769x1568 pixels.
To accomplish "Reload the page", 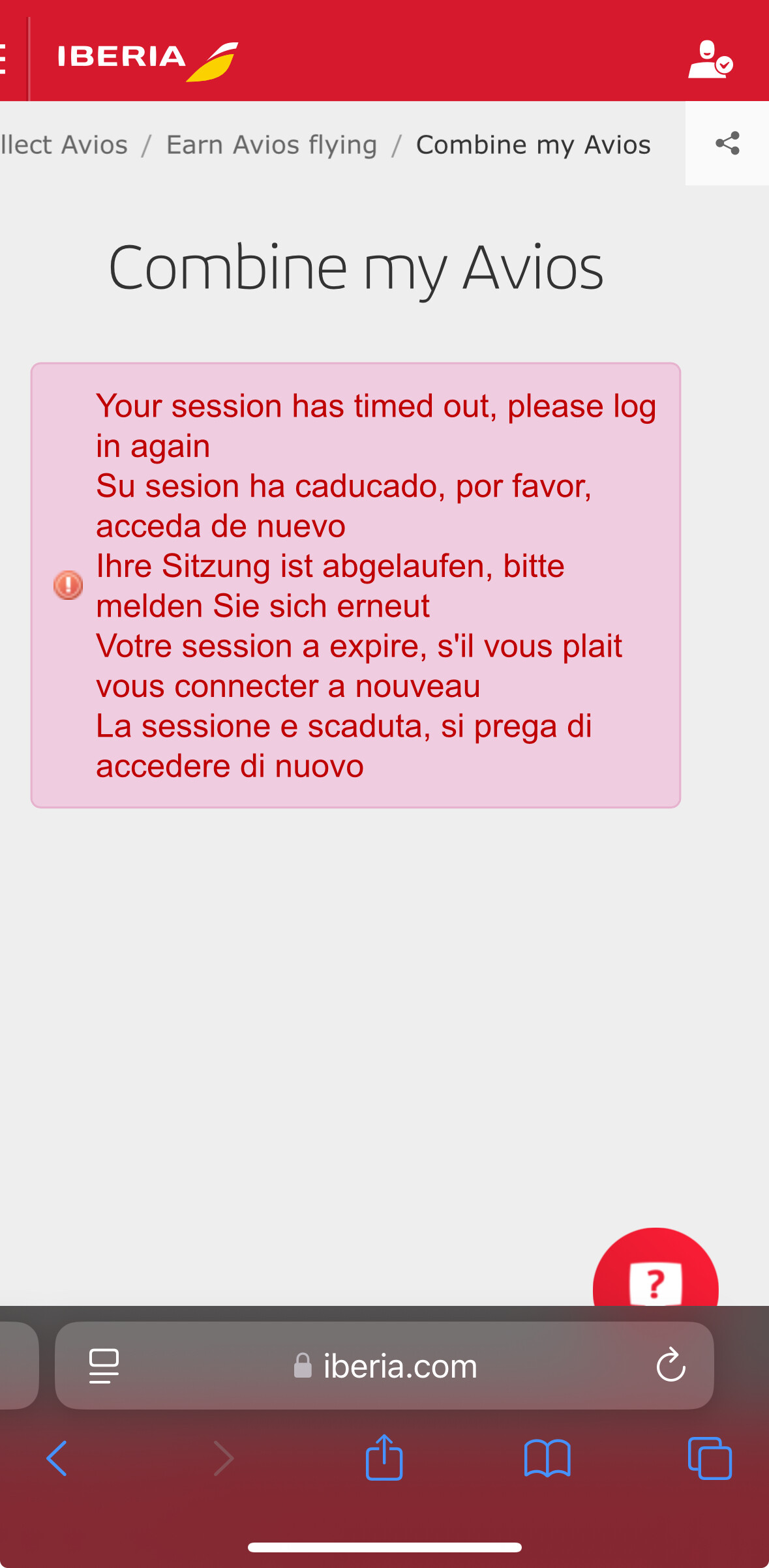I will coord(671,1365).
